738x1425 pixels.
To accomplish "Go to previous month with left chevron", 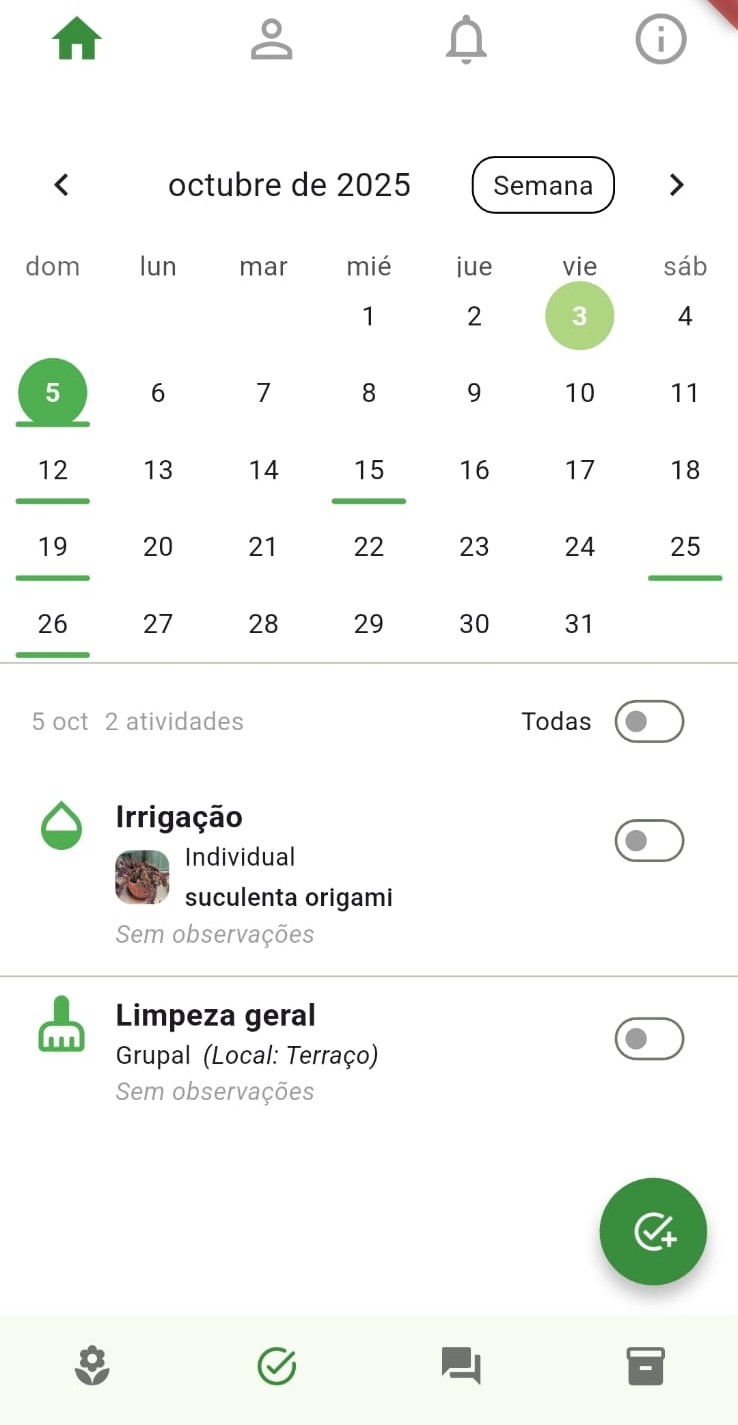I will [x=61, y=185].
